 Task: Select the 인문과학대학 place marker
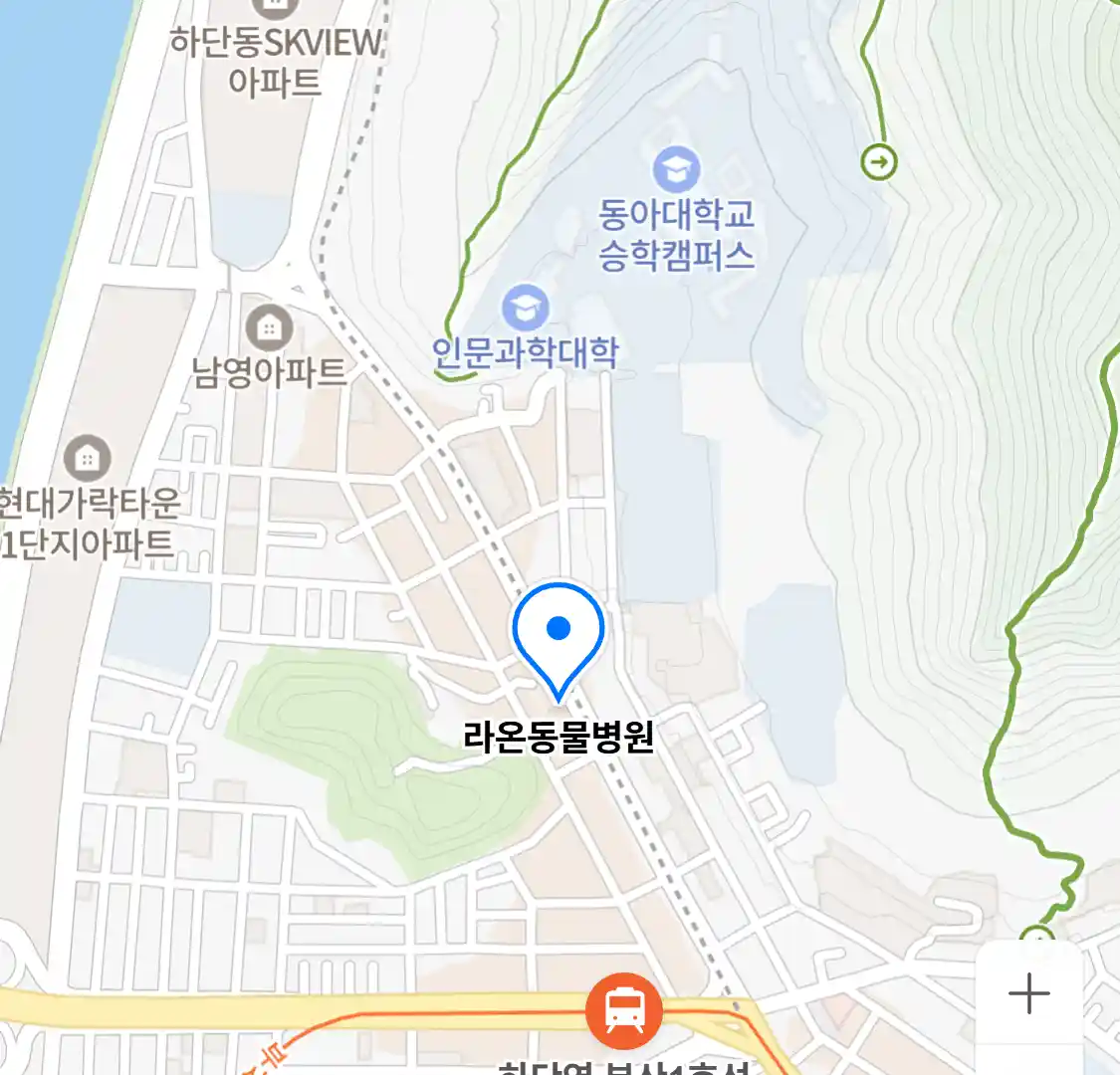point(525,309)
